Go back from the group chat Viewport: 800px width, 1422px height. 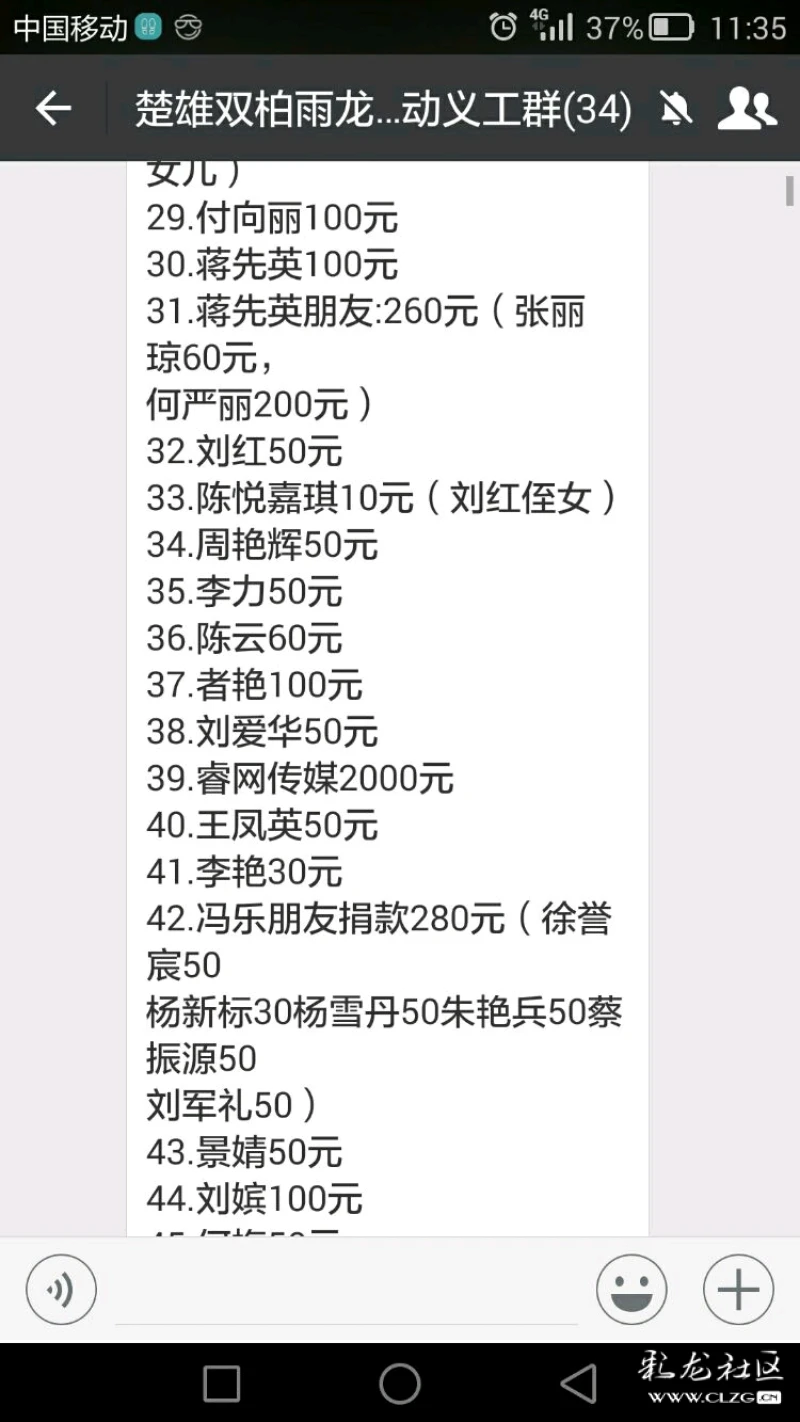(x=53, y=108)
